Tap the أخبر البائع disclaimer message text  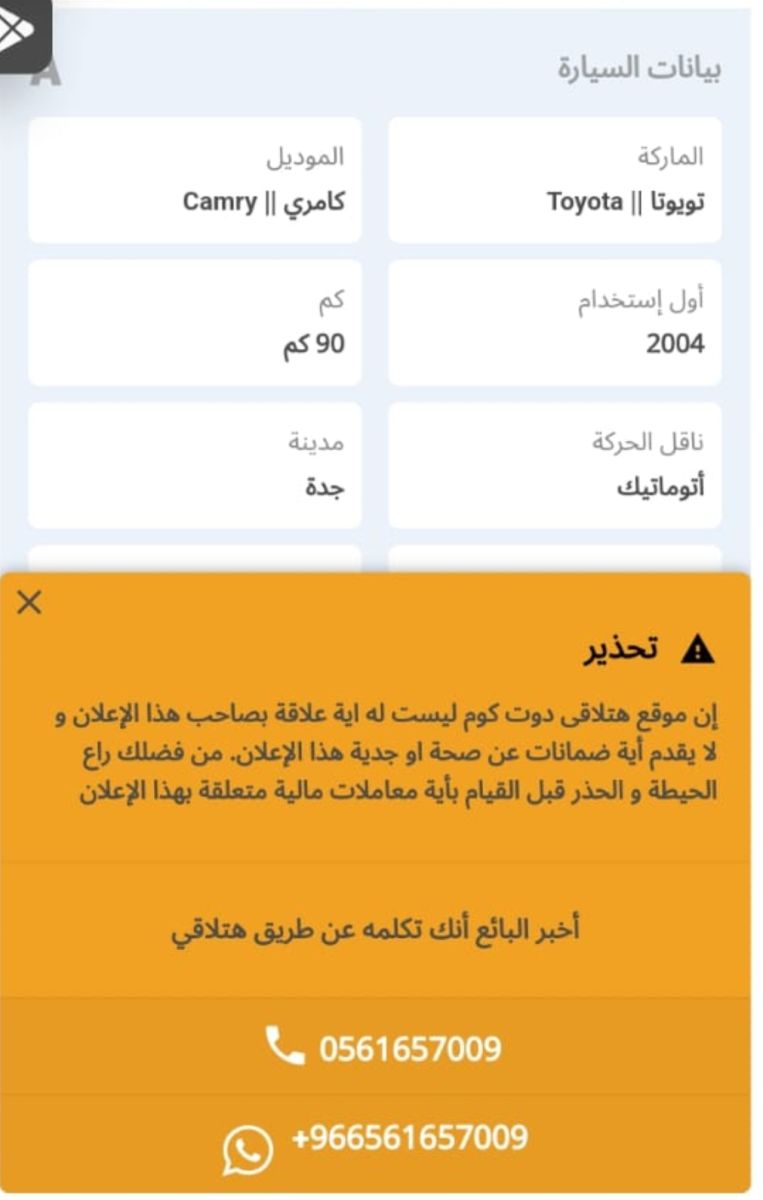380,927
